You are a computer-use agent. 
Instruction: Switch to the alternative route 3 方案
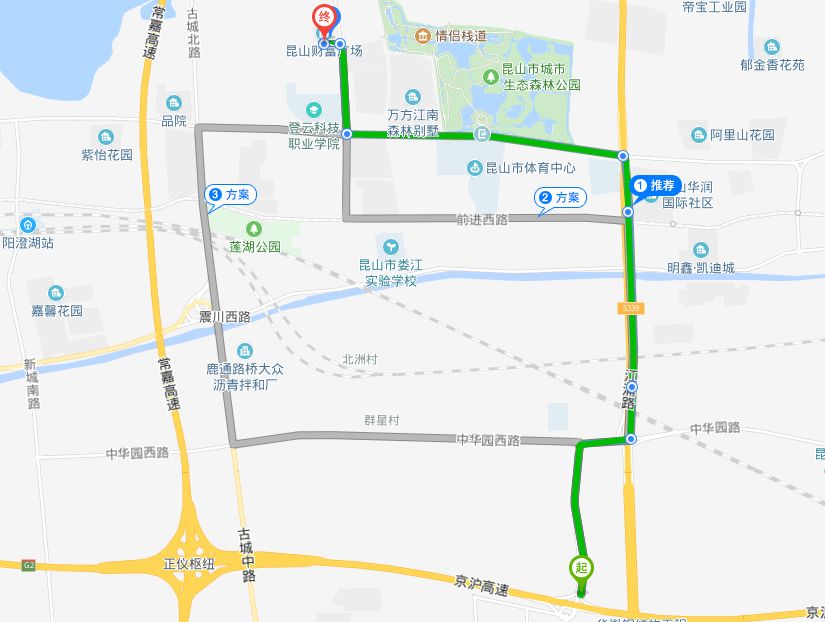pos(230,193)
